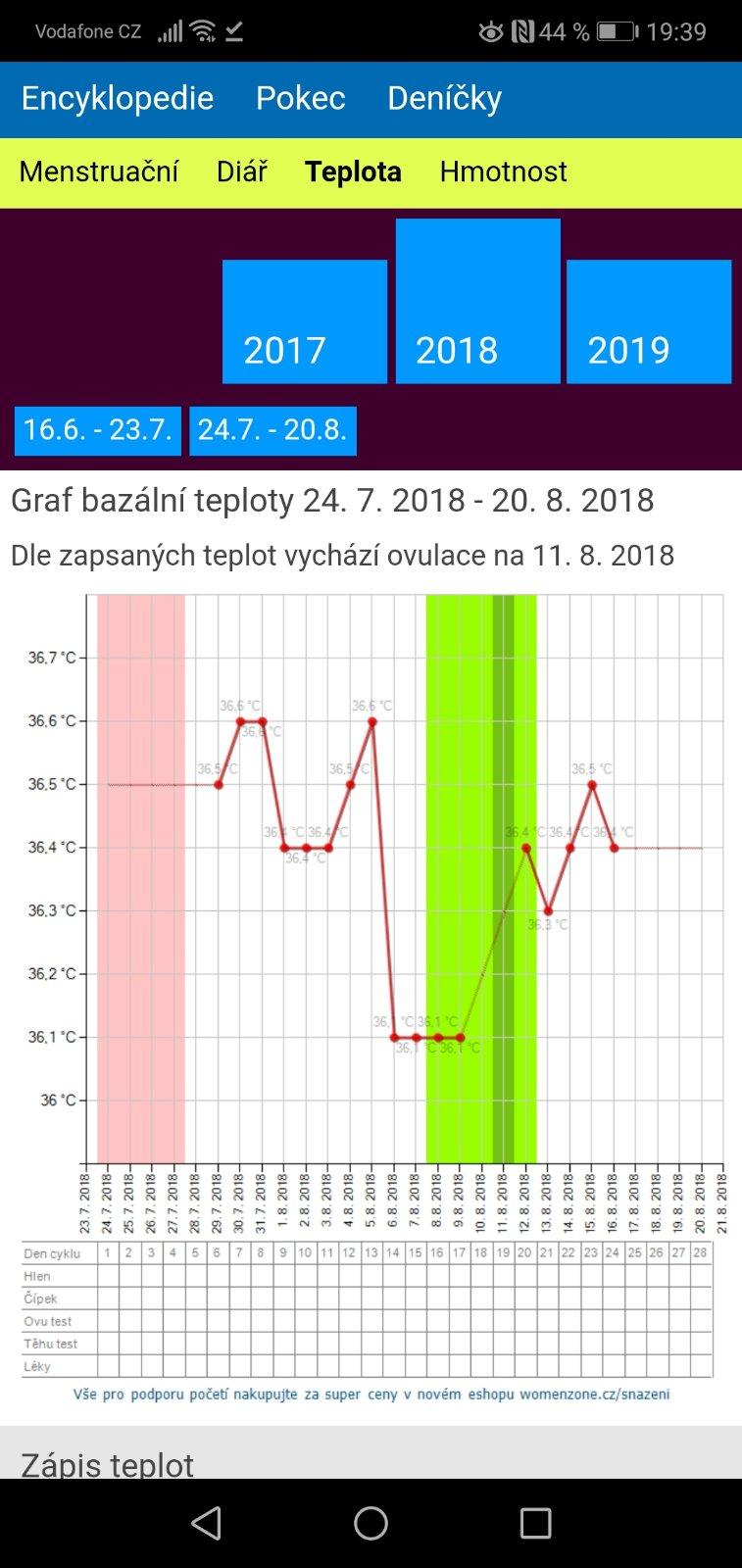This screenshot has height=1568, width=742.
Task: Switch to the Menstruační tab
Action: (99, 171)
